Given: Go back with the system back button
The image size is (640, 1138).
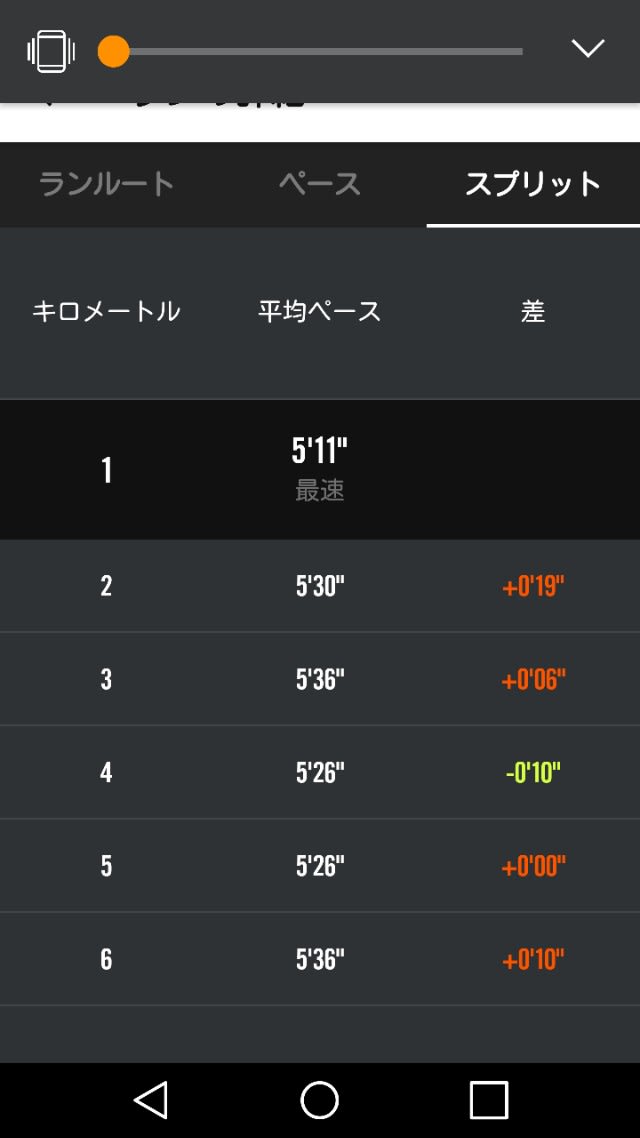Looking at the screenshot, I should pos(151,1100).
